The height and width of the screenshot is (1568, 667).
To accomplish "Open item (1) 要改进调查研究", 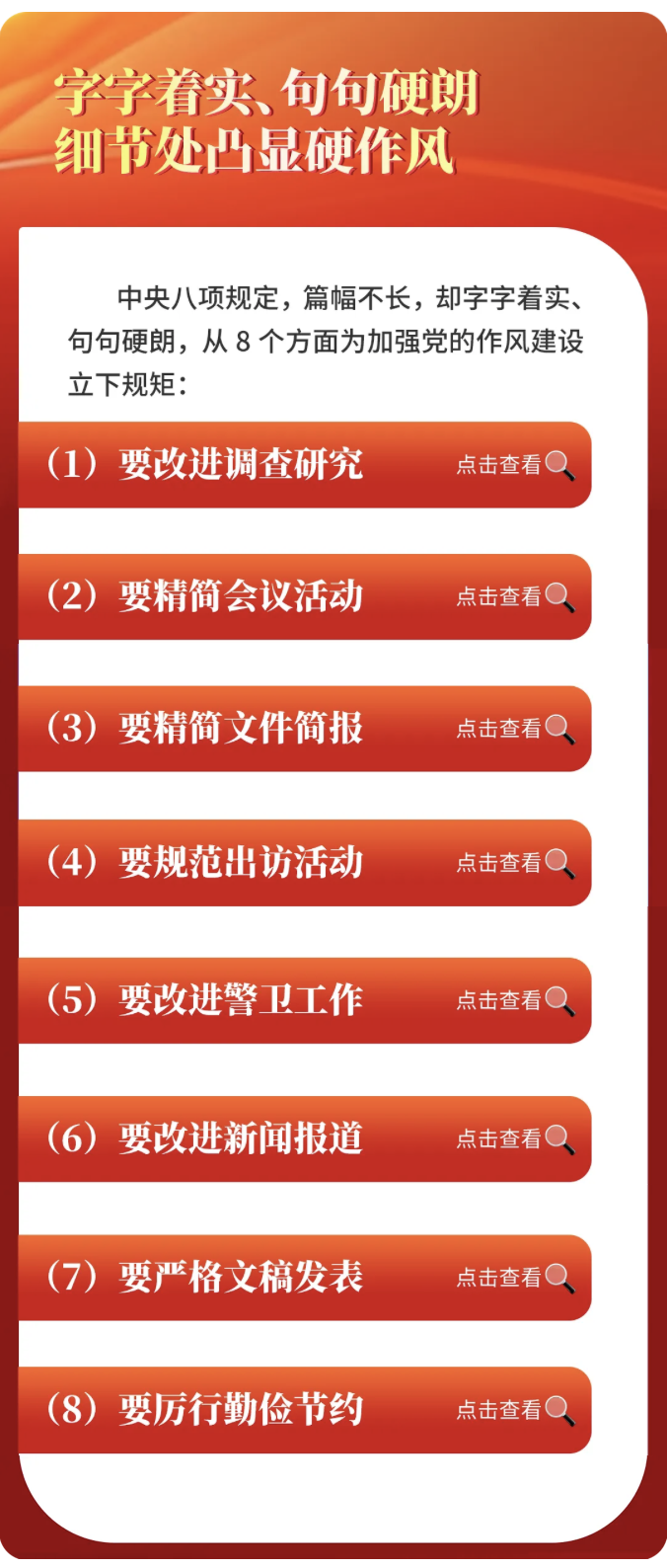I will [304, 465].
